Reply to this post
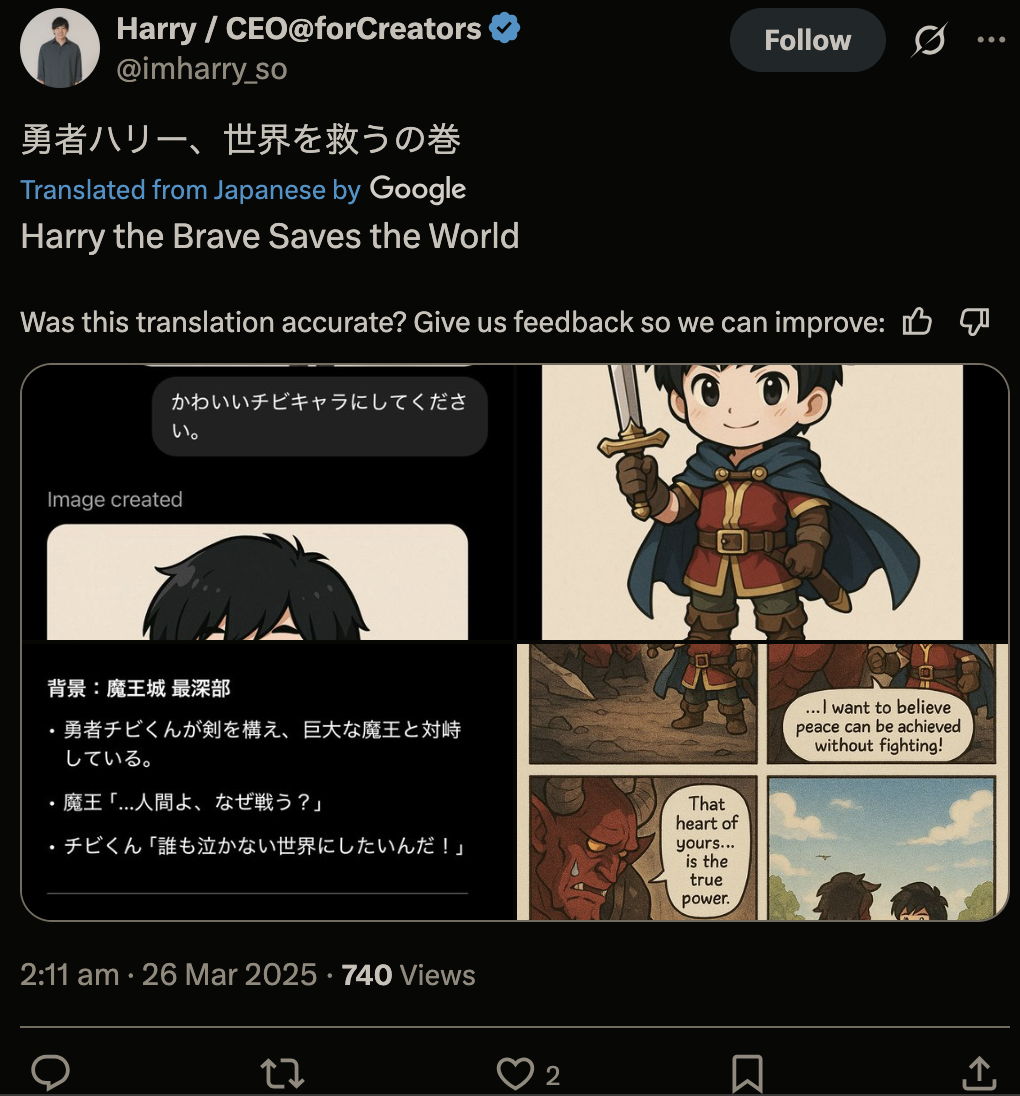The image size is (1020, 1096). coord(50,1073)
